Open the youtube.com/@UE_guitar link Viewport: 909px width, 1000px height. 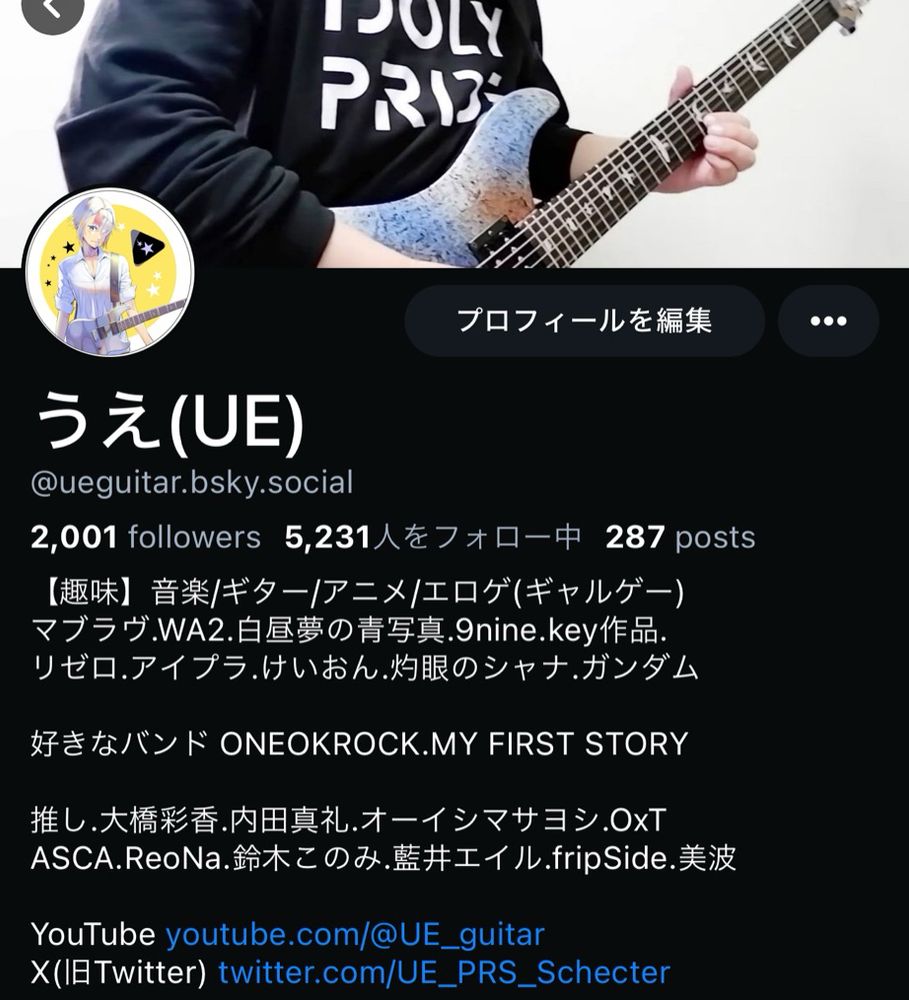(x=355, y=934)
